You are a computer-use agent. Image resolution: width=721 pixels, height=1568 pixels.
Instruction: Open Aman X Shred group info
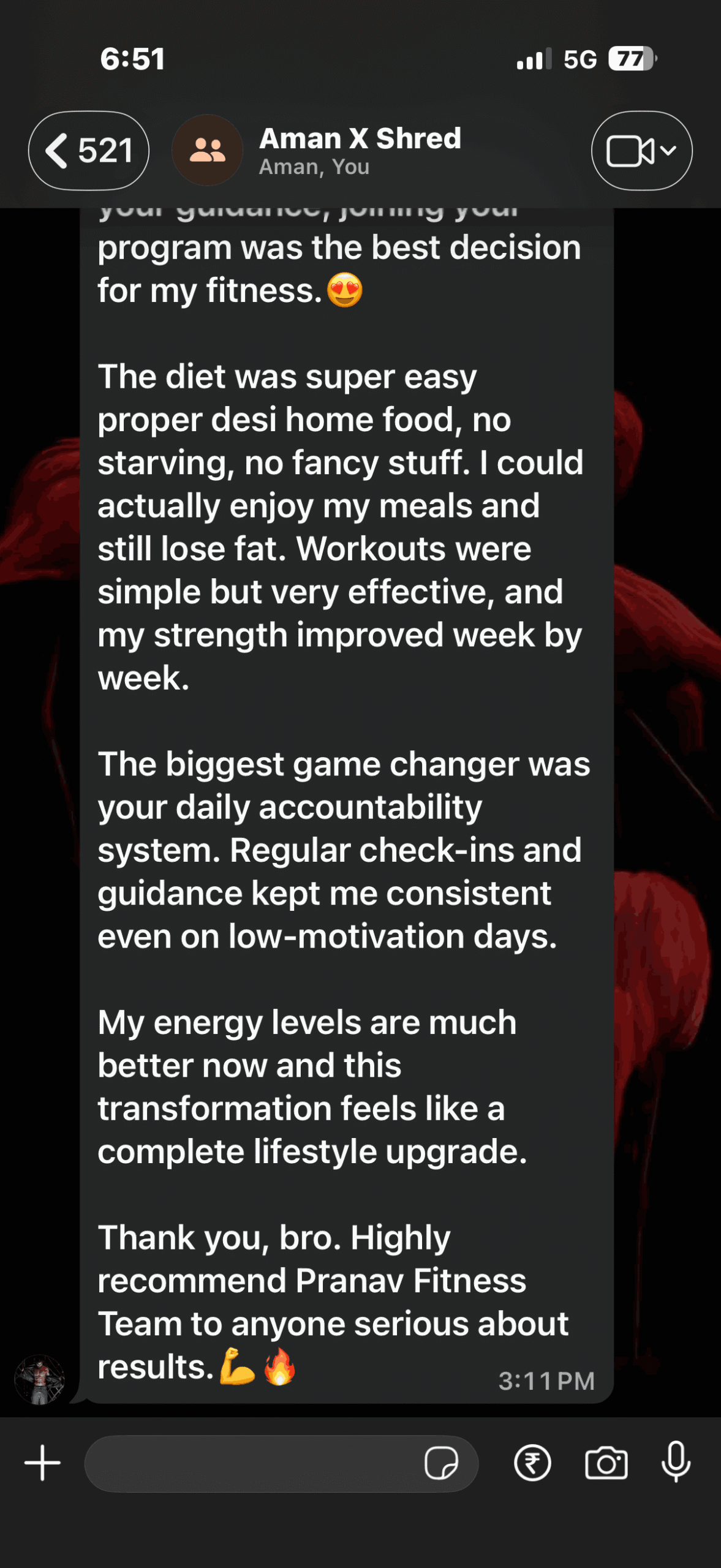pos(360,149)
